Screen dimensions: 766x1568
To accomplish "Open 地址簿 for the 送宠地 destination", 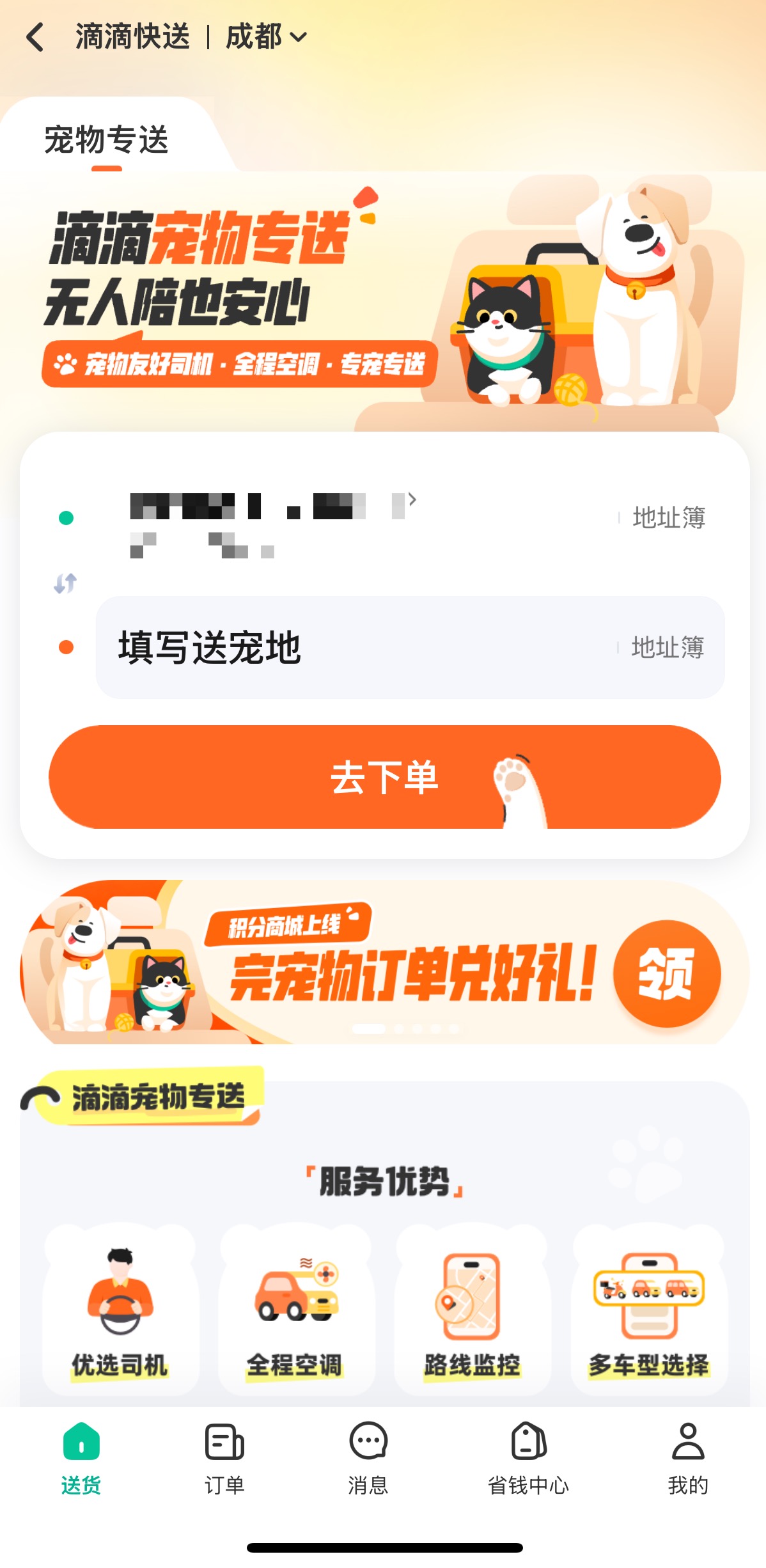I will click(x=667, y=648).
